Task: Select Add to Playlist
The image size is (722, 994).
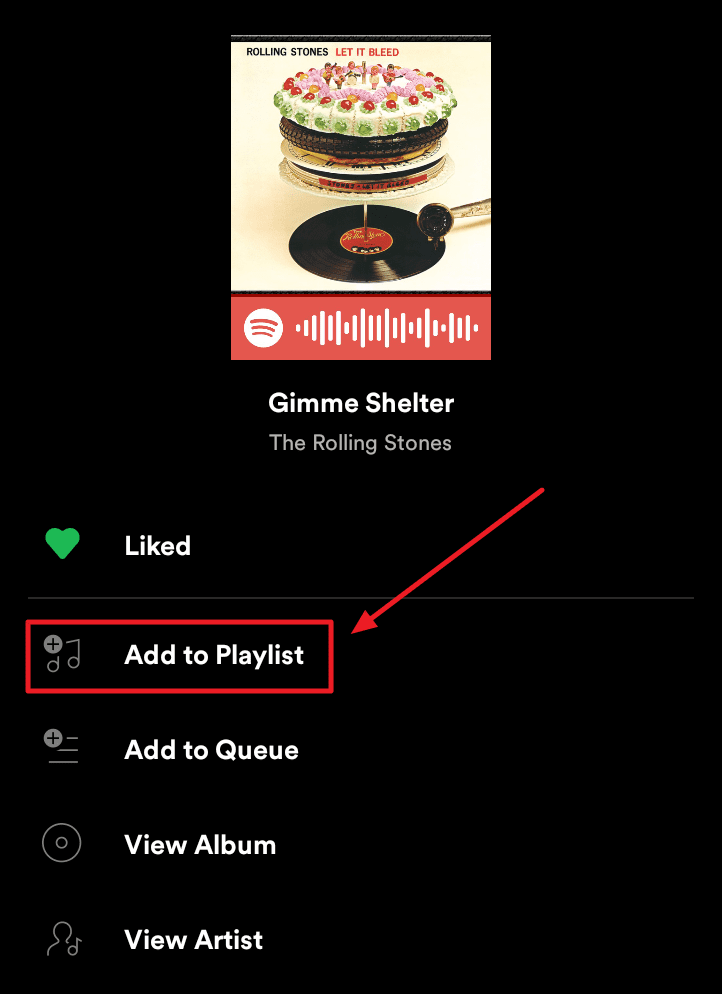Action: coord(361,655)
